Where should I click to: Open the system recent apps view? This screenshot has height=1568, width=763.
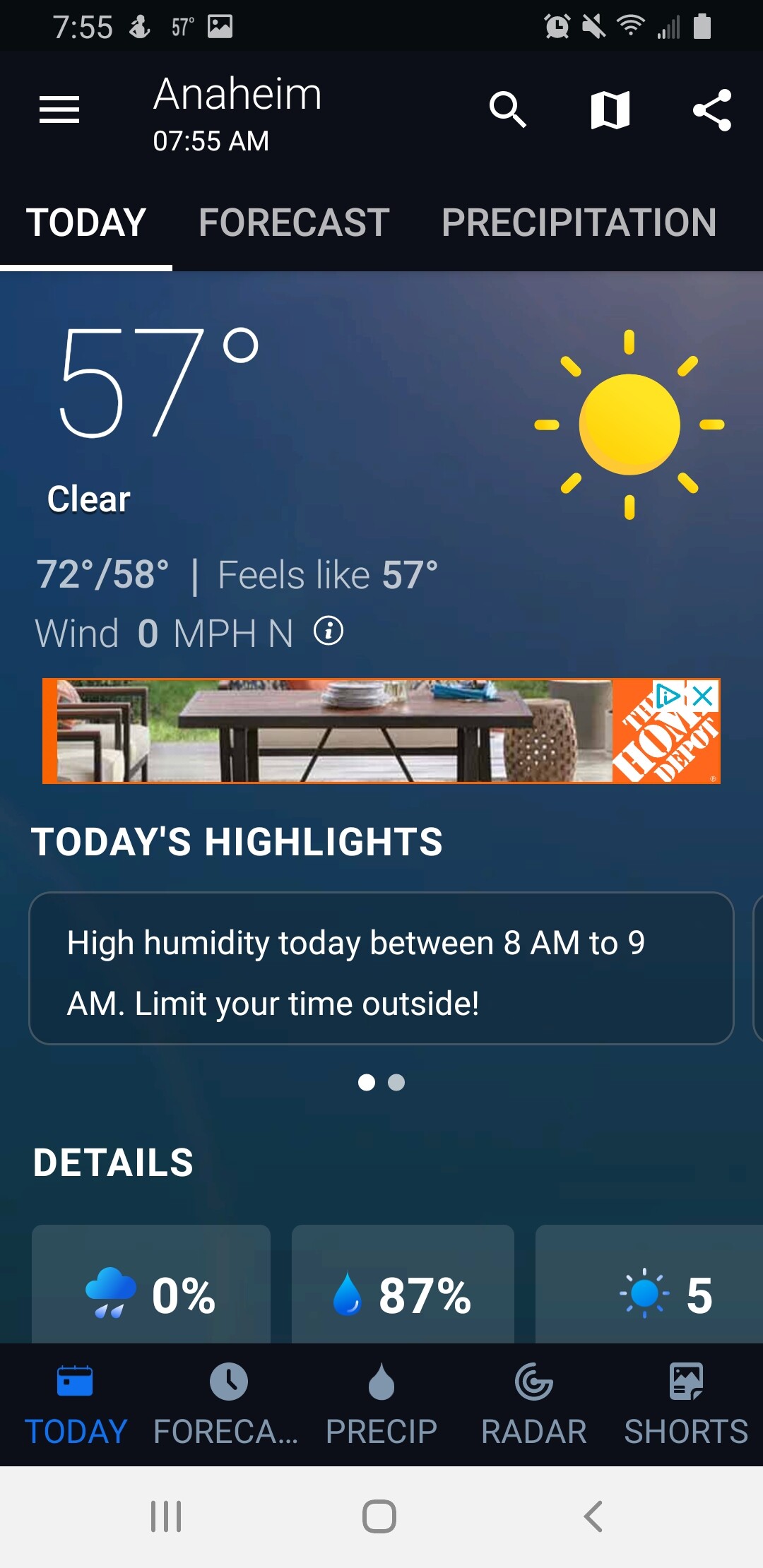pyautogui.click(x=167, y=1516)
